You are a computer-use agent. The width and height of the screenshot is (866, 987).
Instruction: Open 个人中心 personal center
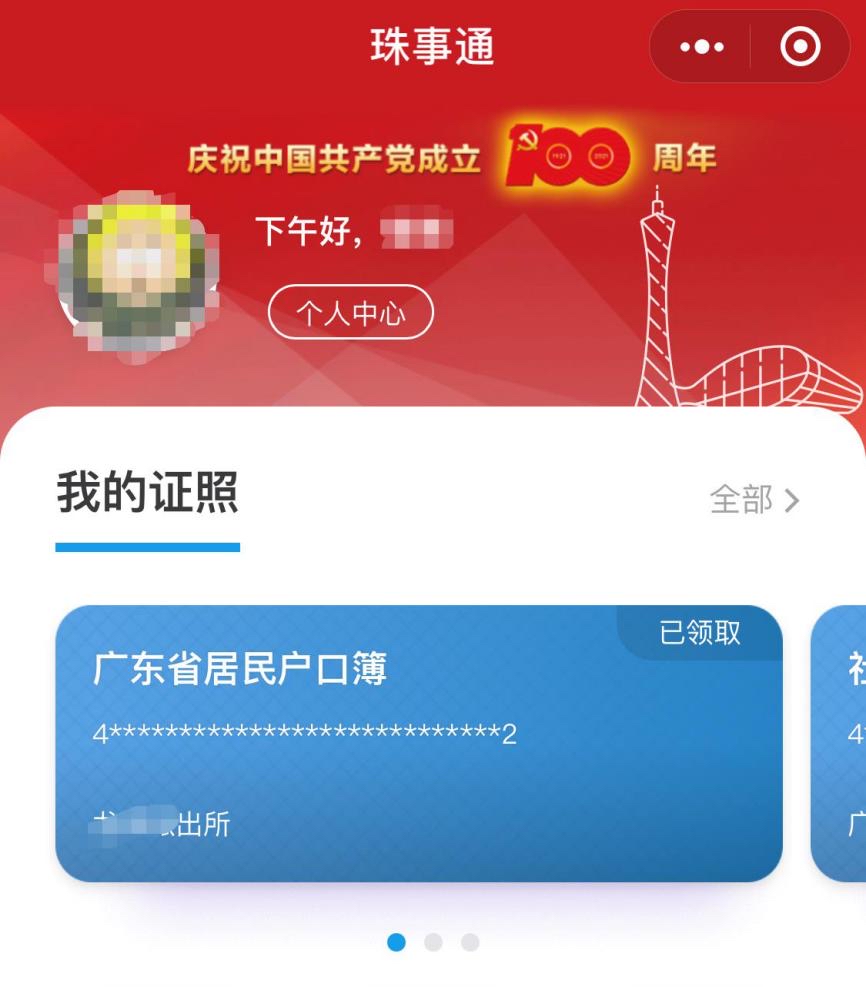[350, 313]
